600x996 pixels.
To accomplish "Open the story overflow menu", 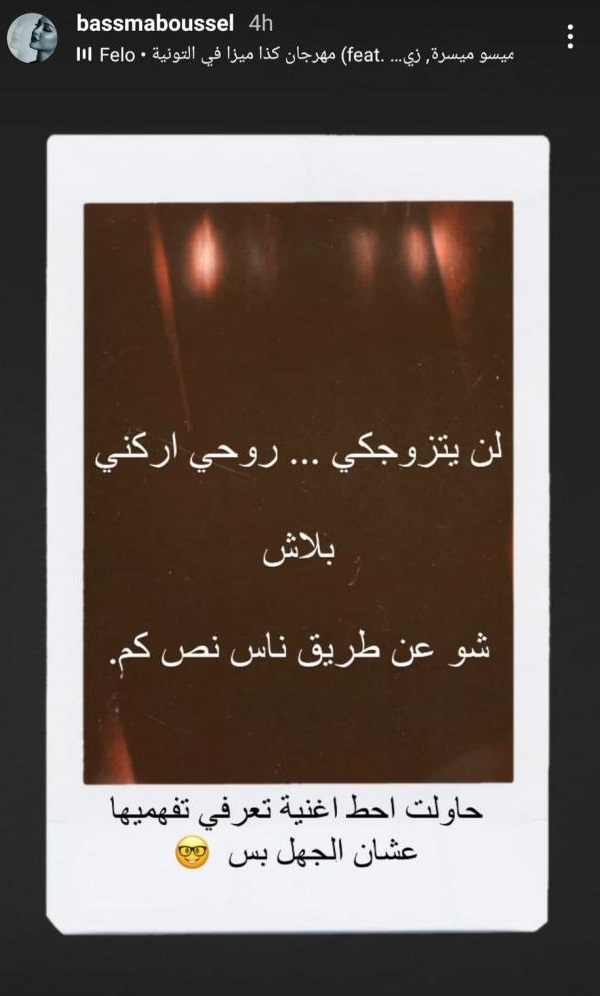I will (569, 37).
